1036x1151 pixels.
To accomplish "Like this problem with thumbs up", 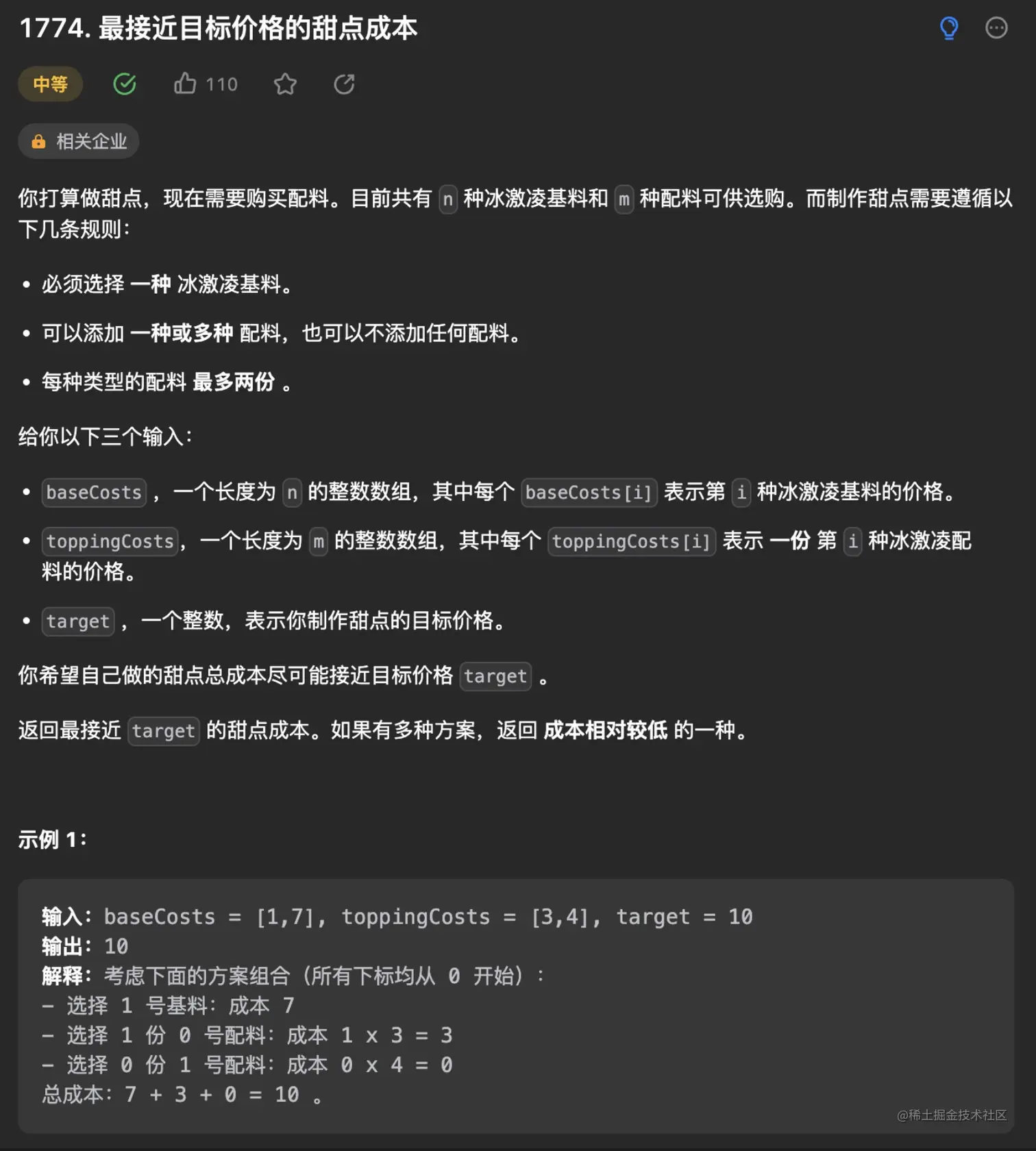I will coord(185,84).
